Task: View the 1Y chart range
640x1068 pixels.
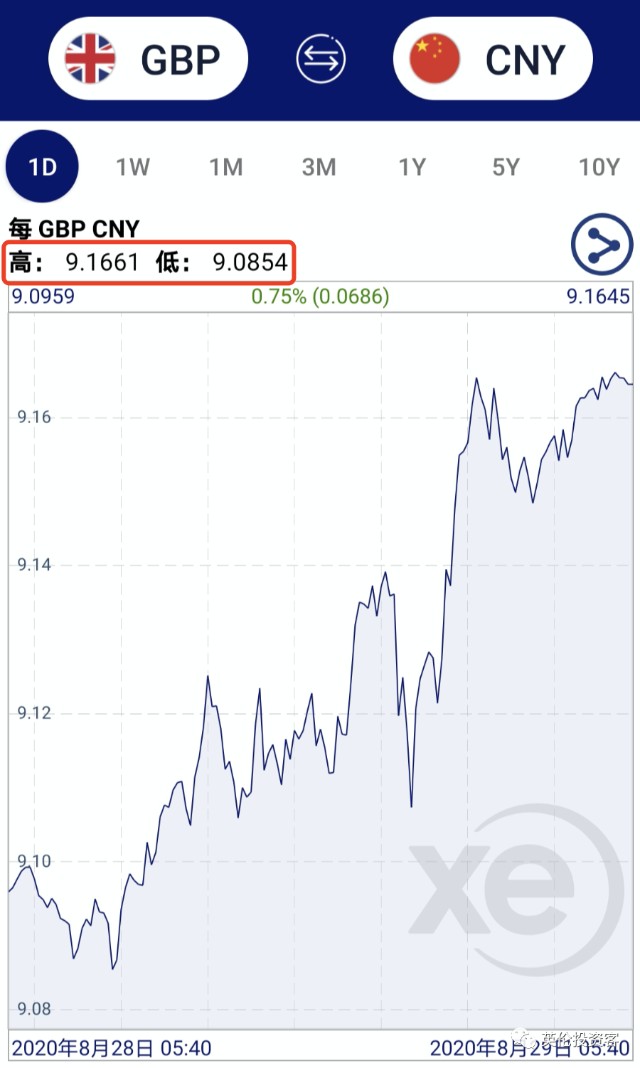Action: (412, 167)
